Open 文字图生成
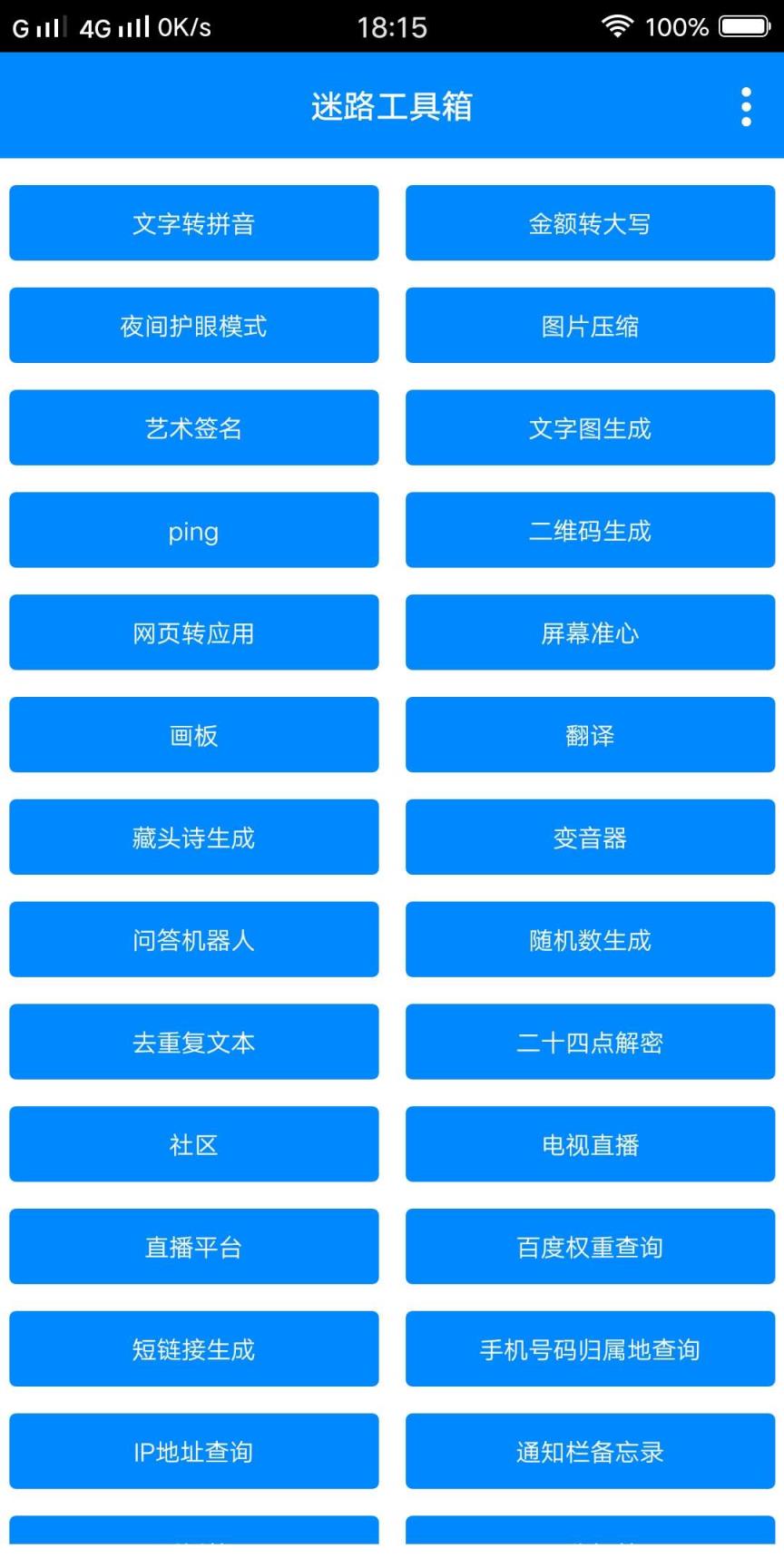 590,427
